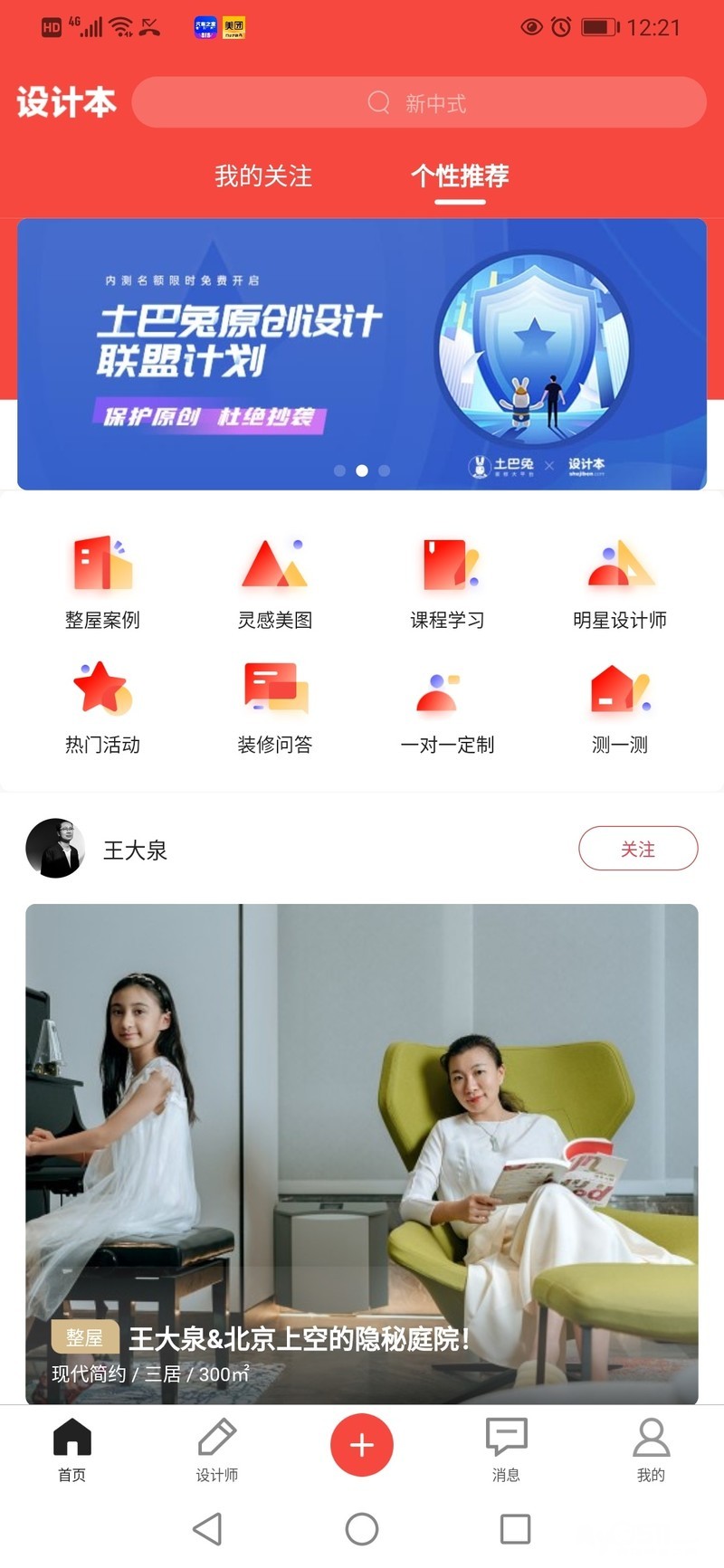Switch to the 设计师 tab
This screenshot has width=724, height=1568.
[217, 1449]
